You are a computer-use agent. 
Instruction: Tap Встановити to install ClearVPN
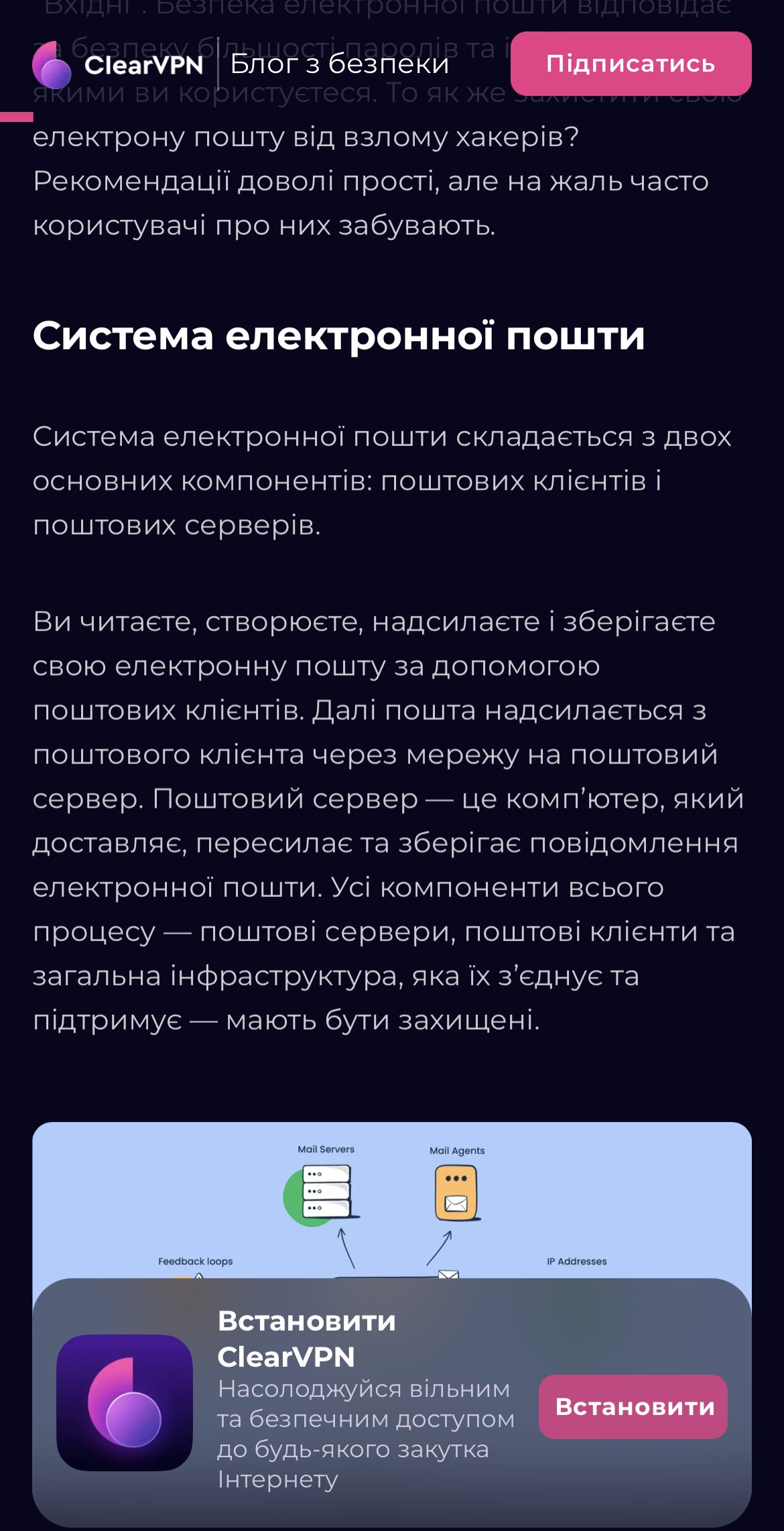pos(633,1406)
